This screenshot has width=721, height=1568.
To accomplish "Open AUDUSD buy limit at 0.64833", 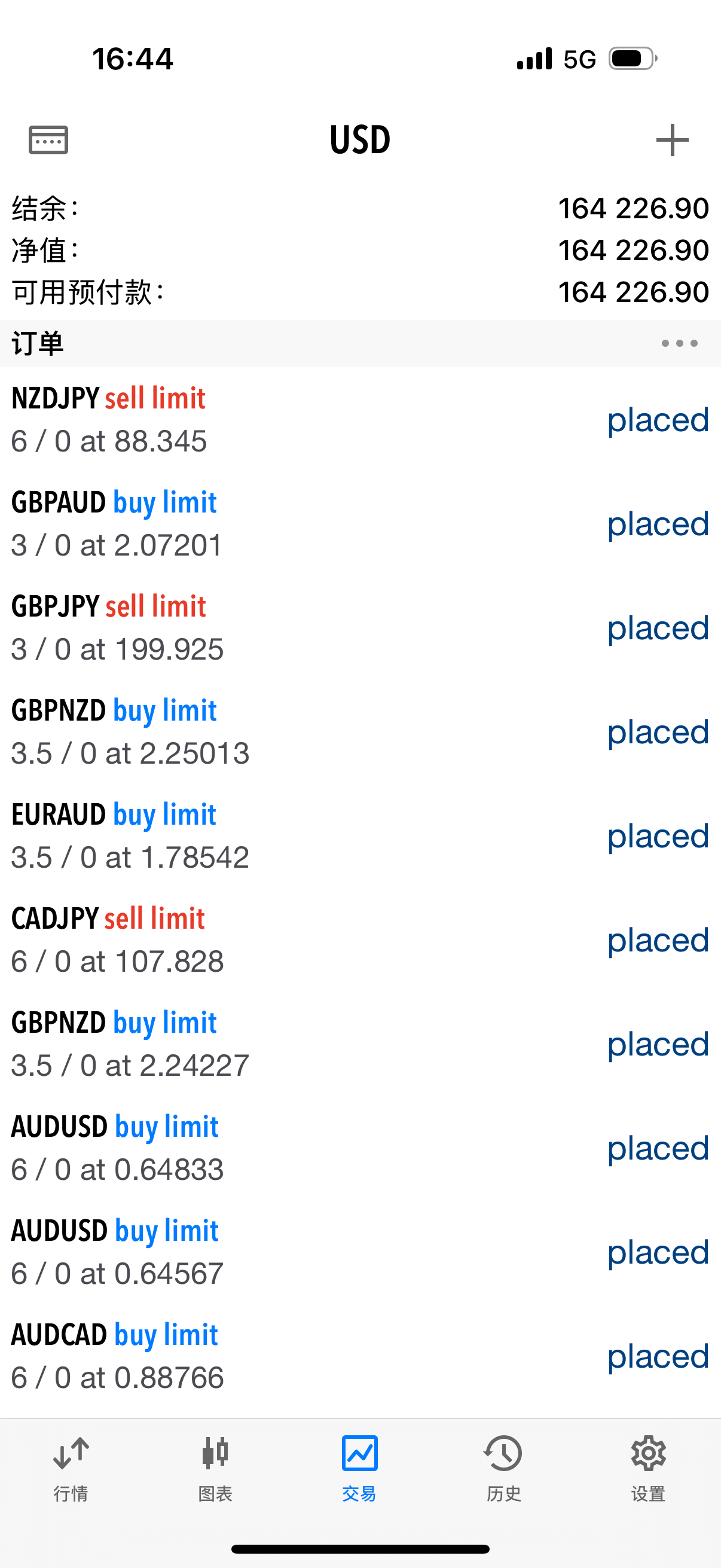I will (360, 1148).
